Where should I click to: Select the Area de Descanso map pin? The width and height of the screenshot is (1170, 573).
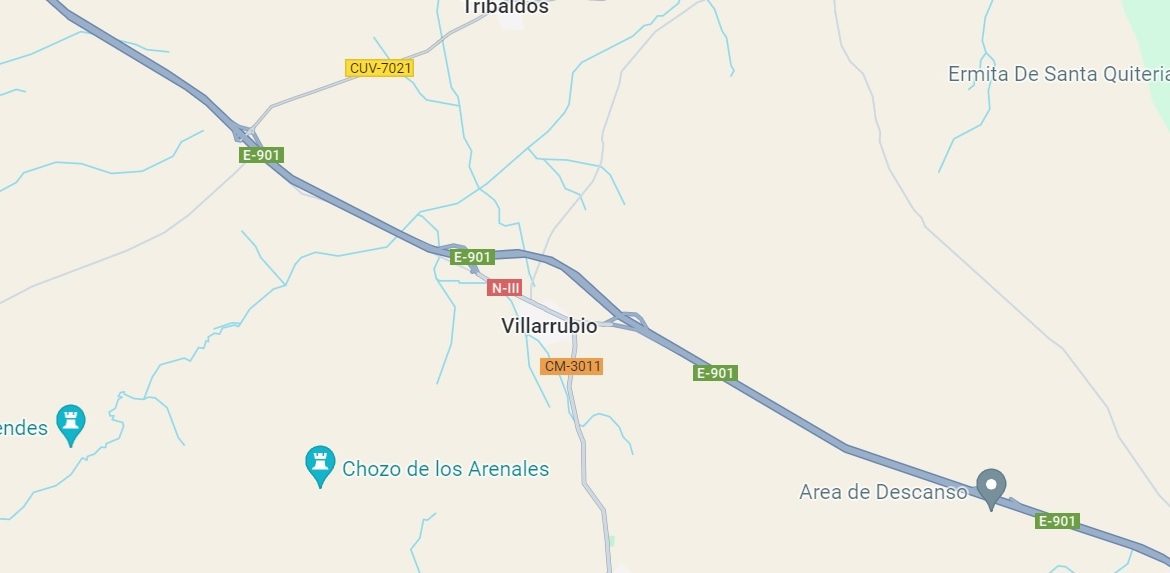pos(990,487)
